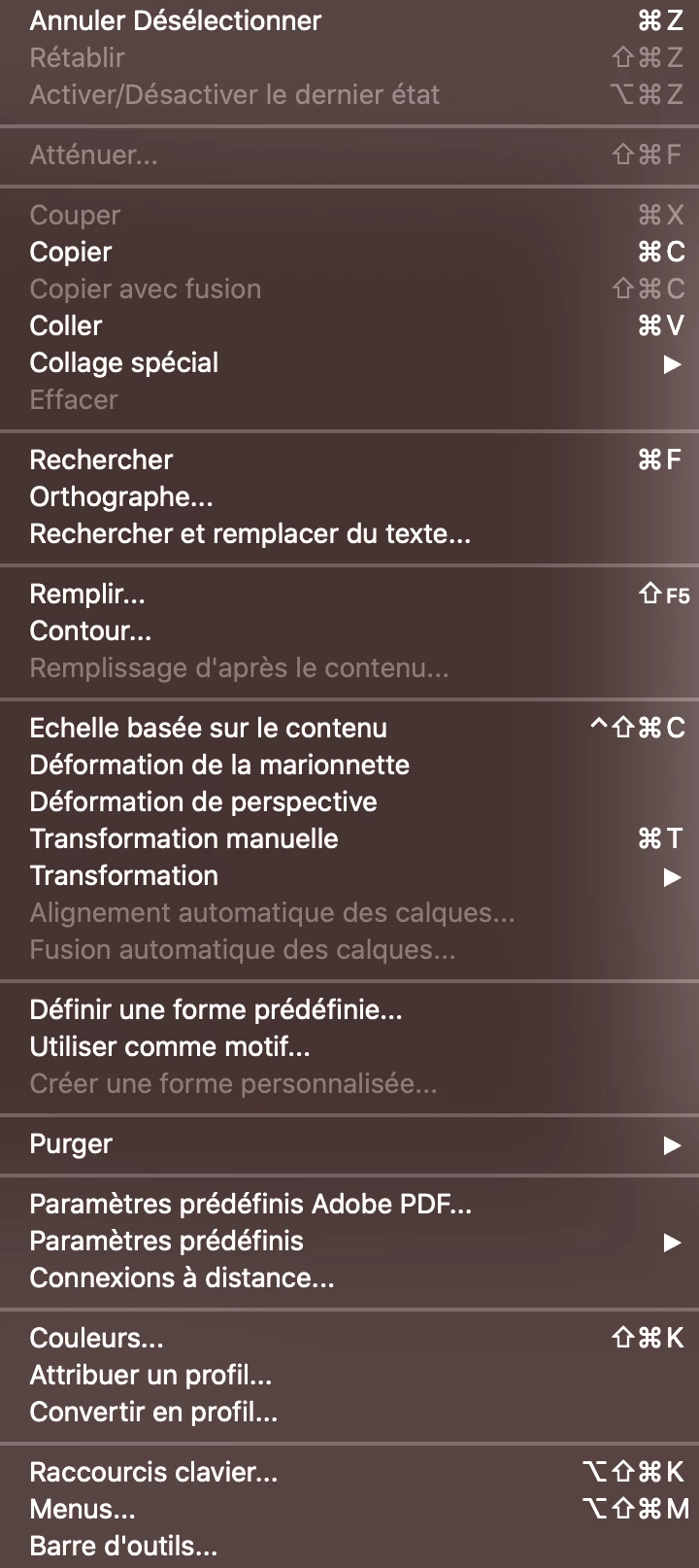Open Rechercher et remplacer du texte...
699x1568 pixels.
[x=250, y=533]
